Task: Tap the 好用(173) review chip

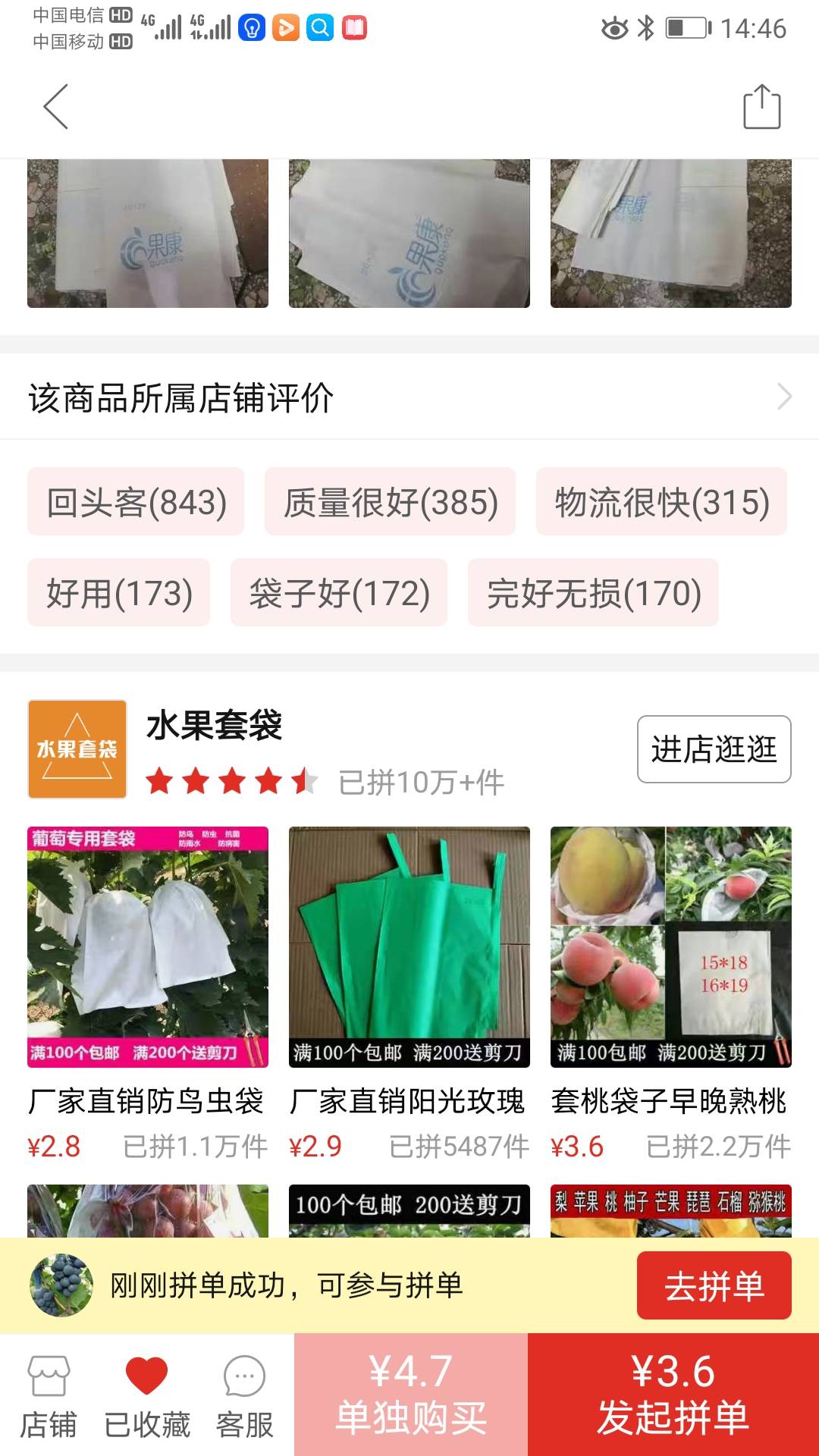Action: 119,592
